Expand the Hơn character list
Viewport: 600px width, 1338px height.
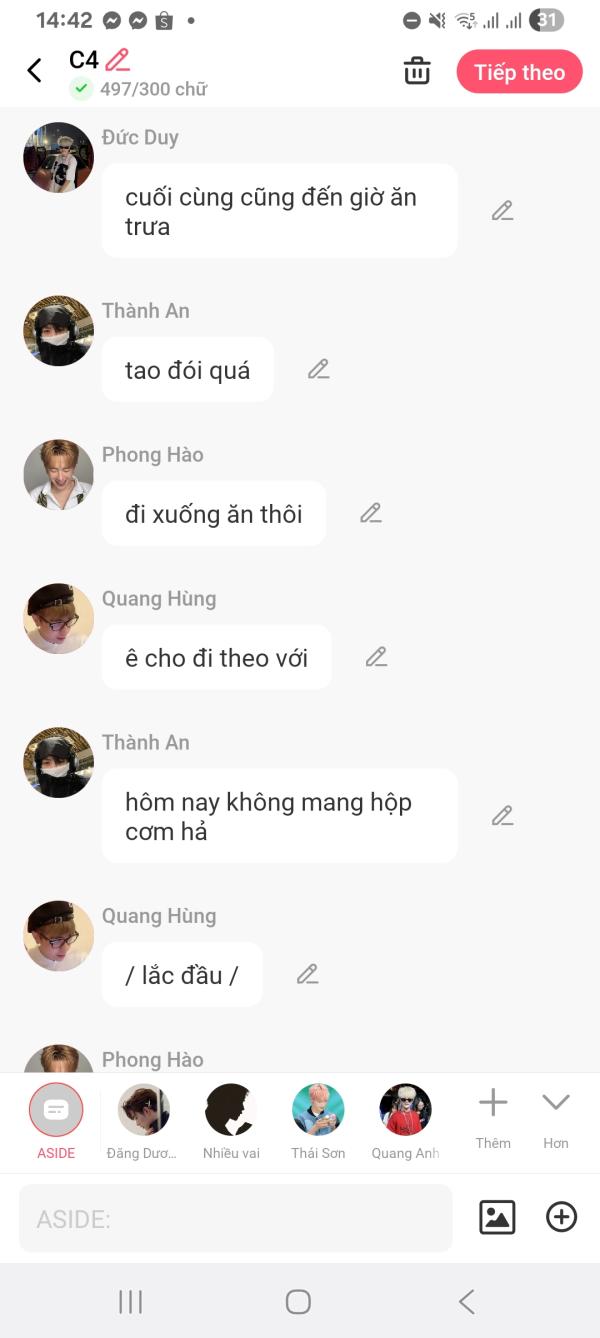[x=556, y=1117]
